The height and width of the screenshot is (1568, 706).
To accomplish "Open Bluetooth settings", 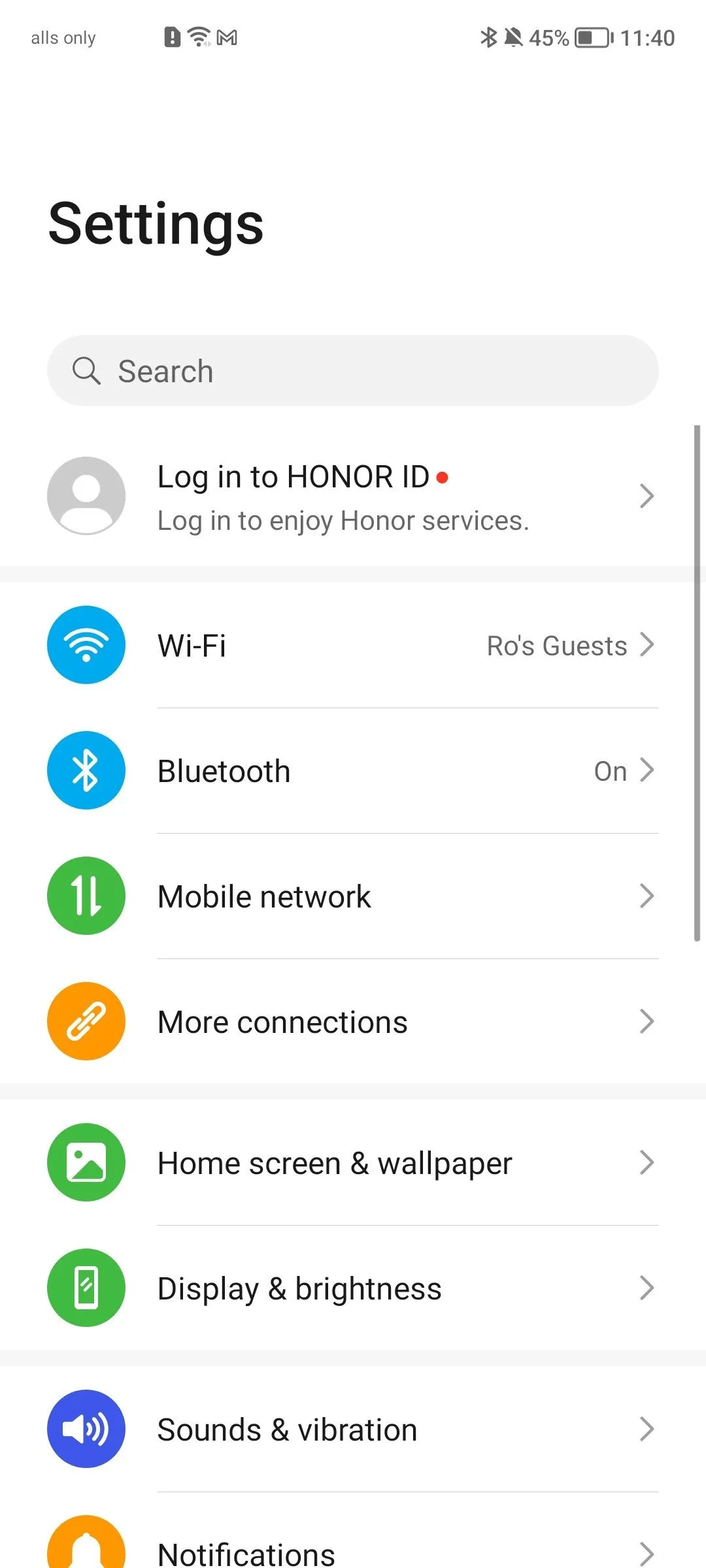I will (353, 771).
